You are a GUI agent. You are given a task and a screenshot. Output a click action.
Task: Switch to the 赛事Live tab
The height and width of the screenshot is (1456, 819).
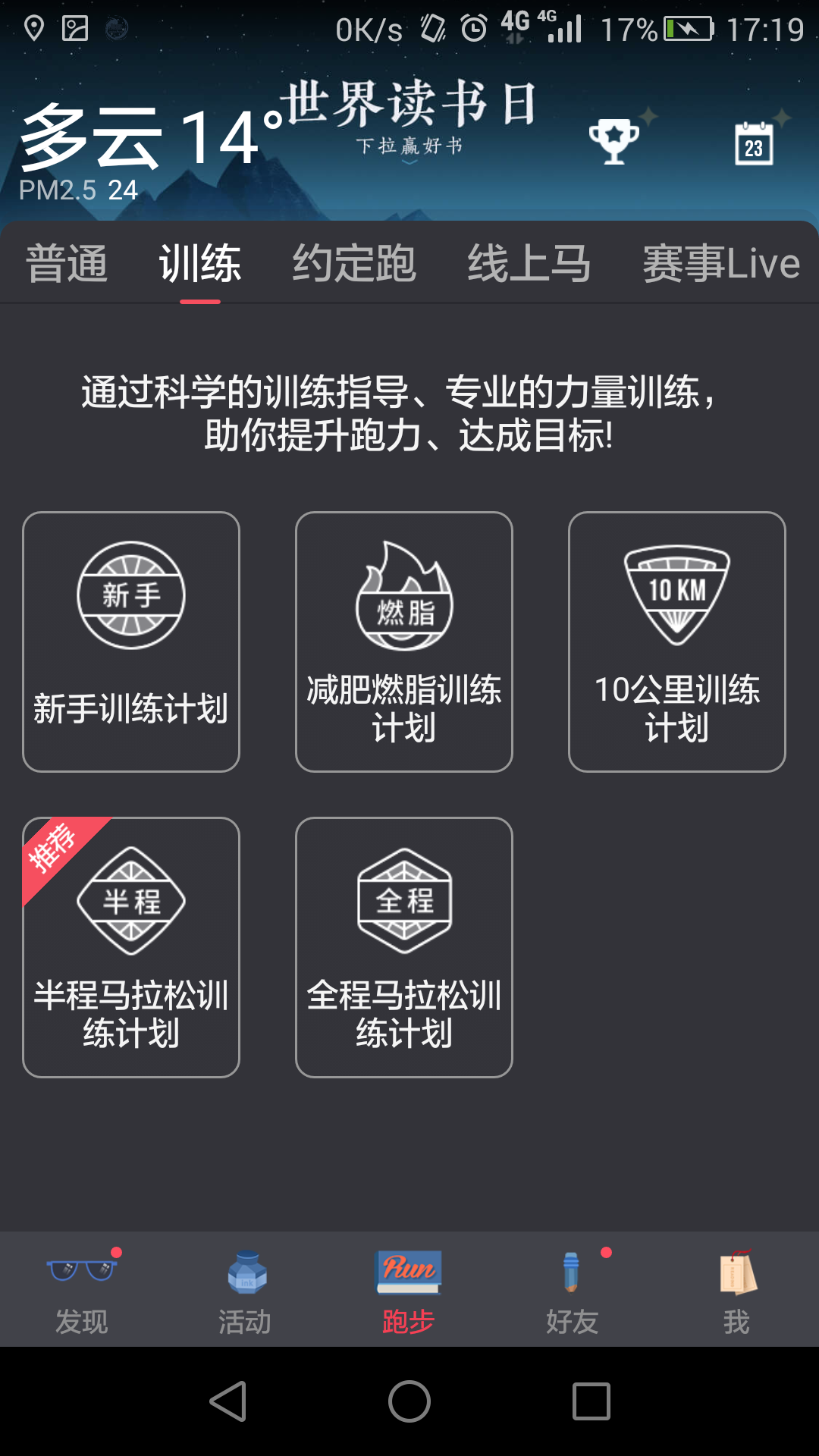(721, 264)
